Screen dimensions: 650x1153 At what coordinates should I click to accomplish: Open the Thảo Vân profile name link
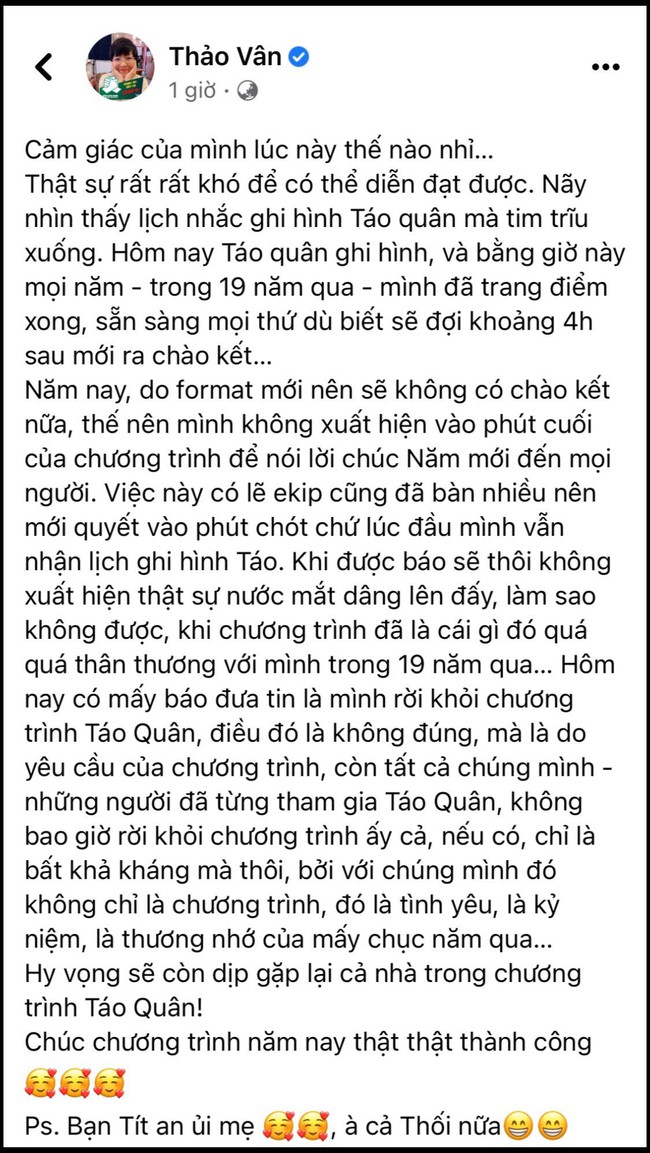pyautogui.click(x=225, y=57)
